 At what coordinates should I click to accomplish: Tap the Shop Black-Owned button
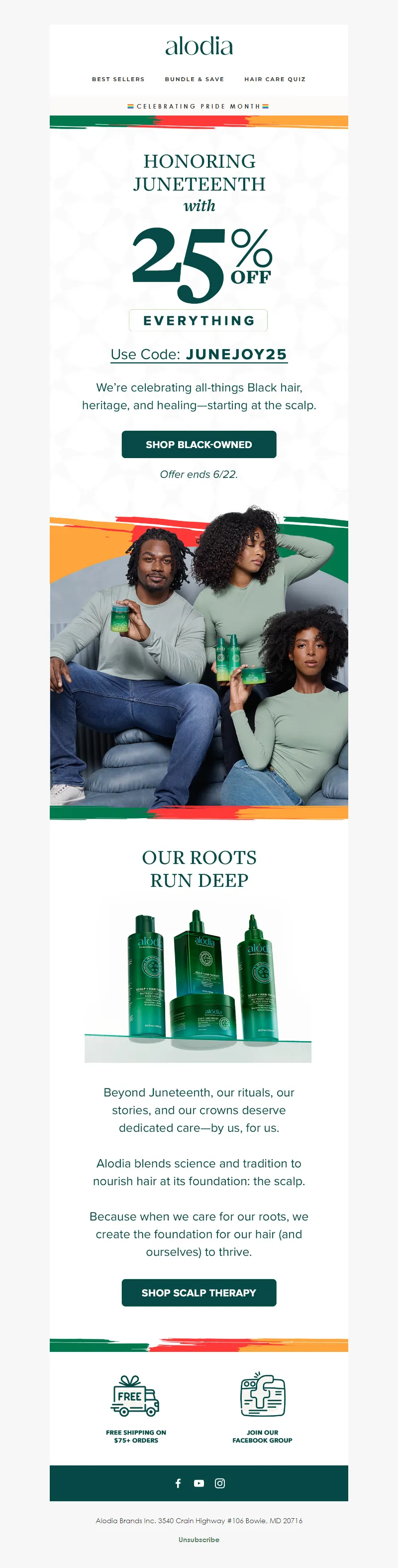click(x=199, y=444)
